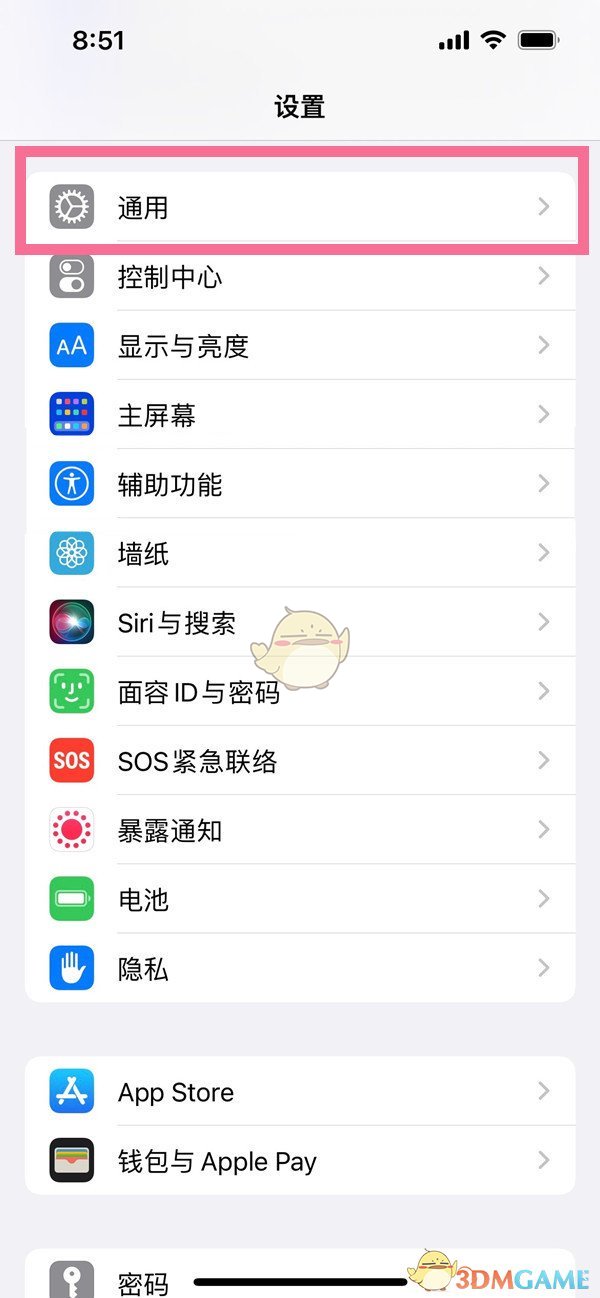Image resolution: width=600 pixels, height=1298 pixels.
Task: Open the 通用 (General) settings
Action: [x=300, y=207]
